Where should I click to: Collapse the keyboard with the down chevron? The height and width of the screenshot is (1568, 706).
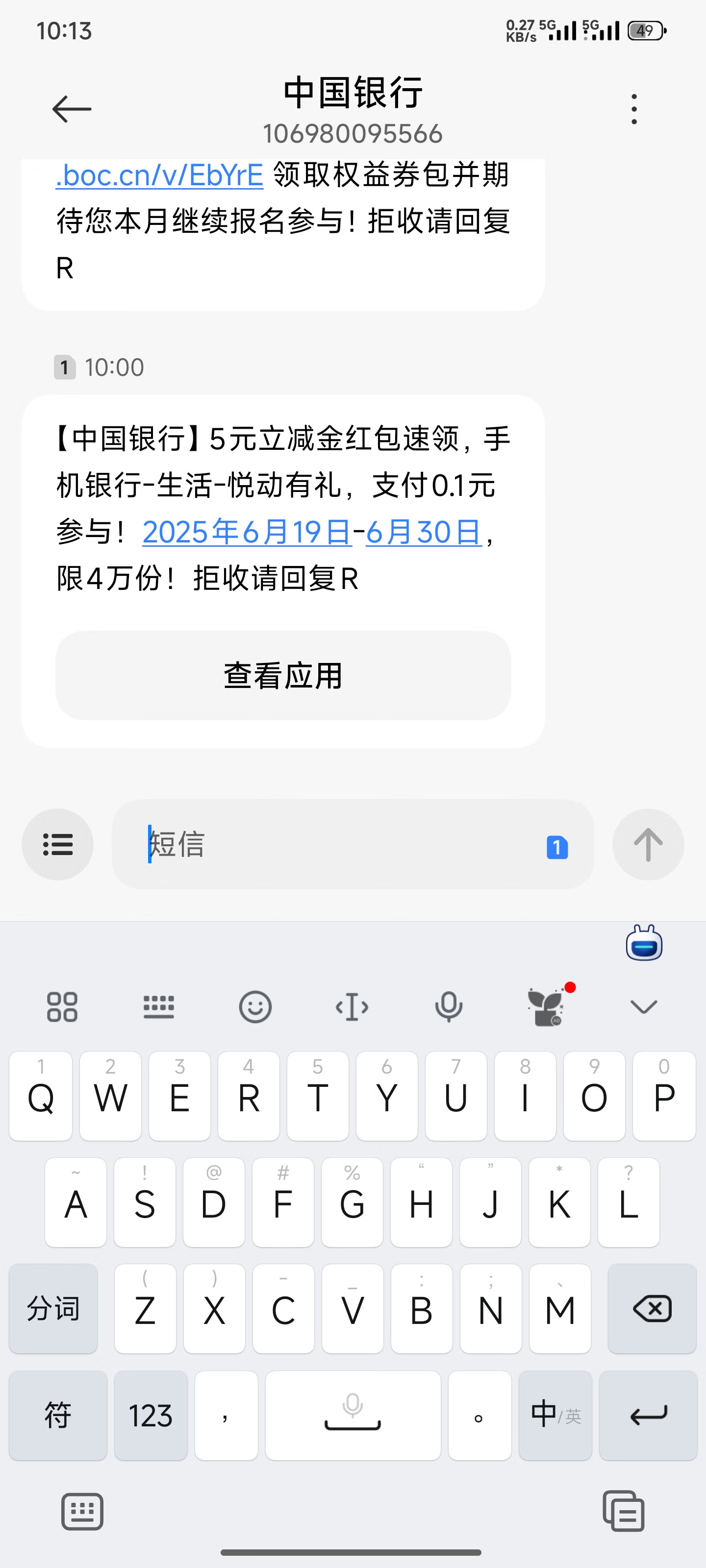(644, 1007)
